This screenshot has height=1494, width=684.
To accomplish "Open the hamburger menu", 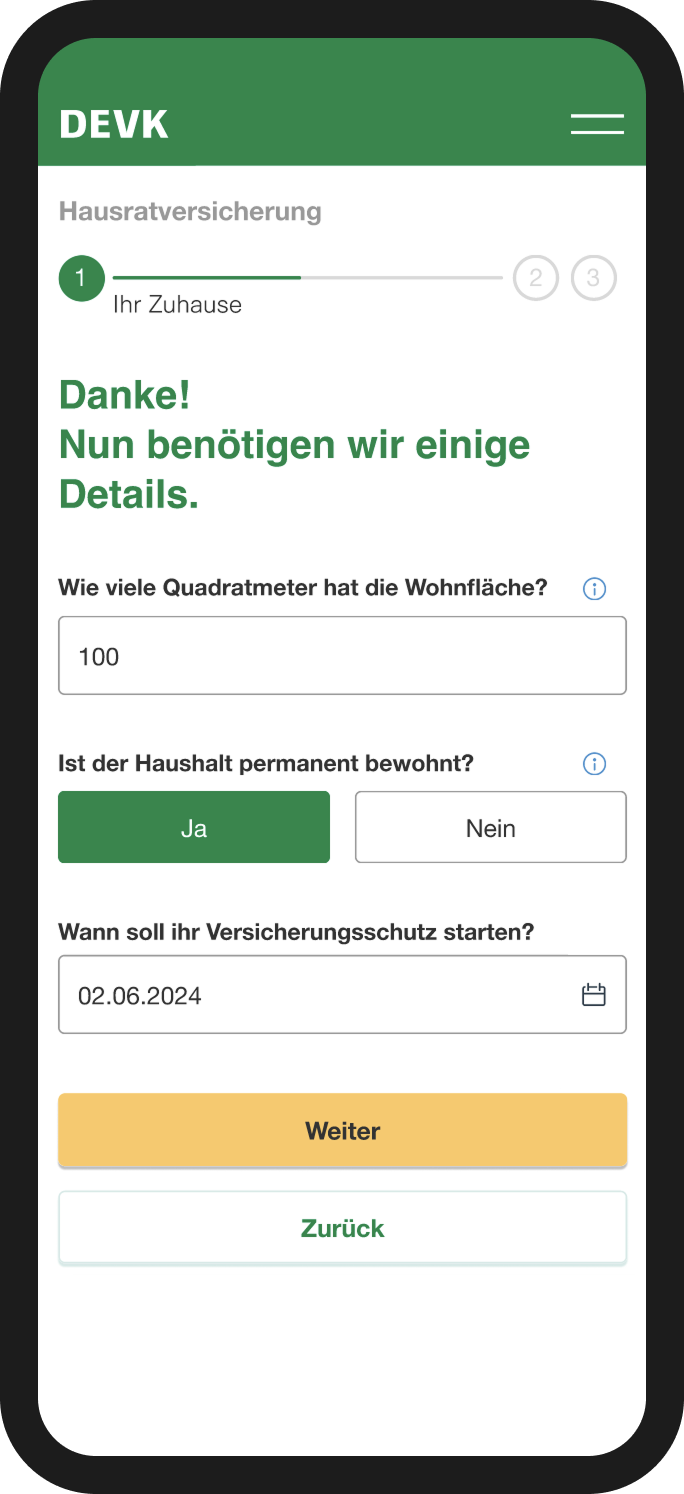I will (597, 124).
